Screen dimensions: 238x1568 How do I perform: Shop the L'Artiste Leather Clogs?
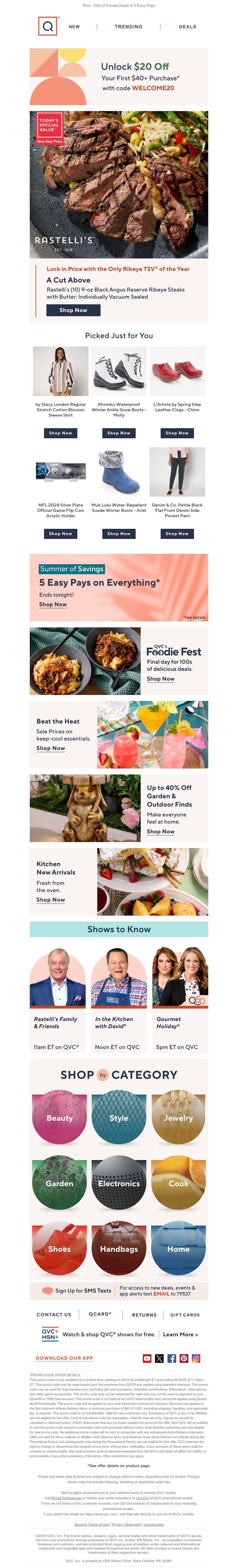click(x=177, y=433)
